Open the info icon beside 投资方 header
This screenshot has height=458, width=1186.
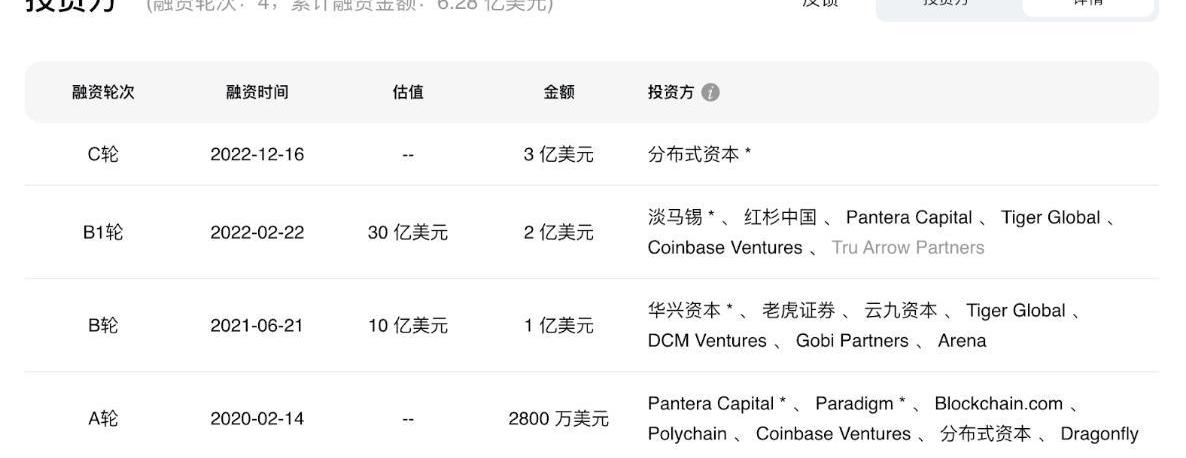(x=710, y=92)
